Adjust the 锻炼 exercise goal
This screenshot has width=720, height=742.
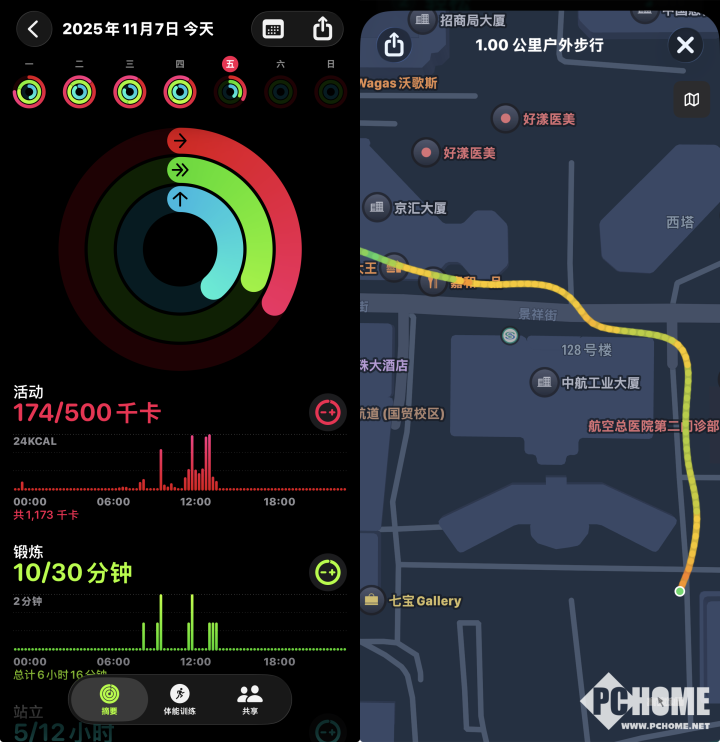[x=327, y=572]
